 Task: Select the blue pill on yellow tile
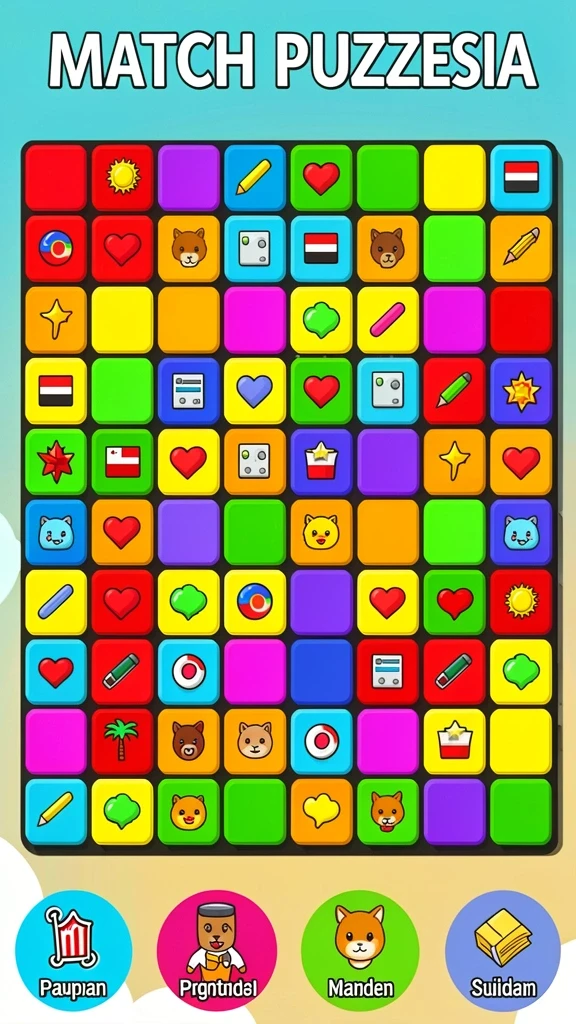tap(56, 601)
